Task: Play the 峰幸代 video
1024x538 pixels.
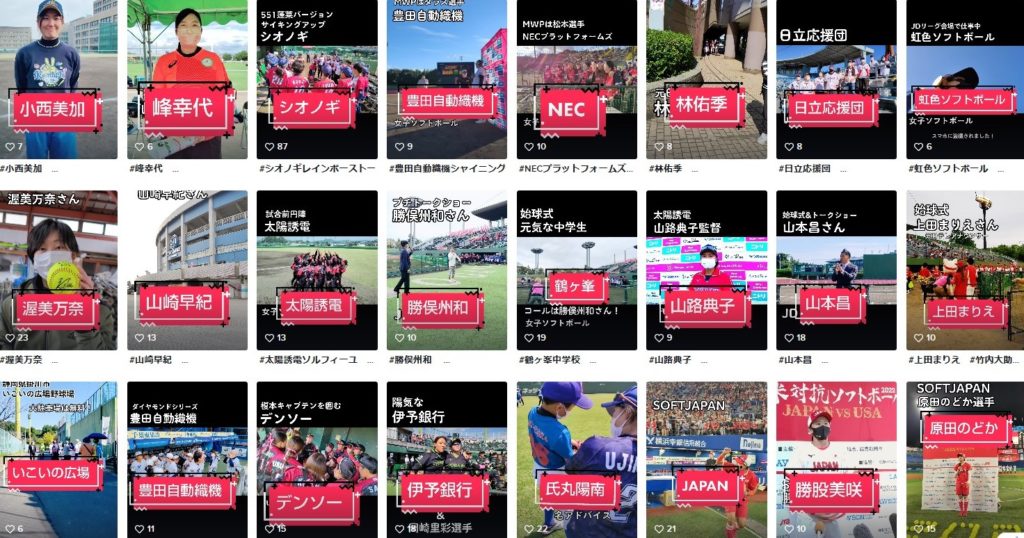Action: point(187,80)
